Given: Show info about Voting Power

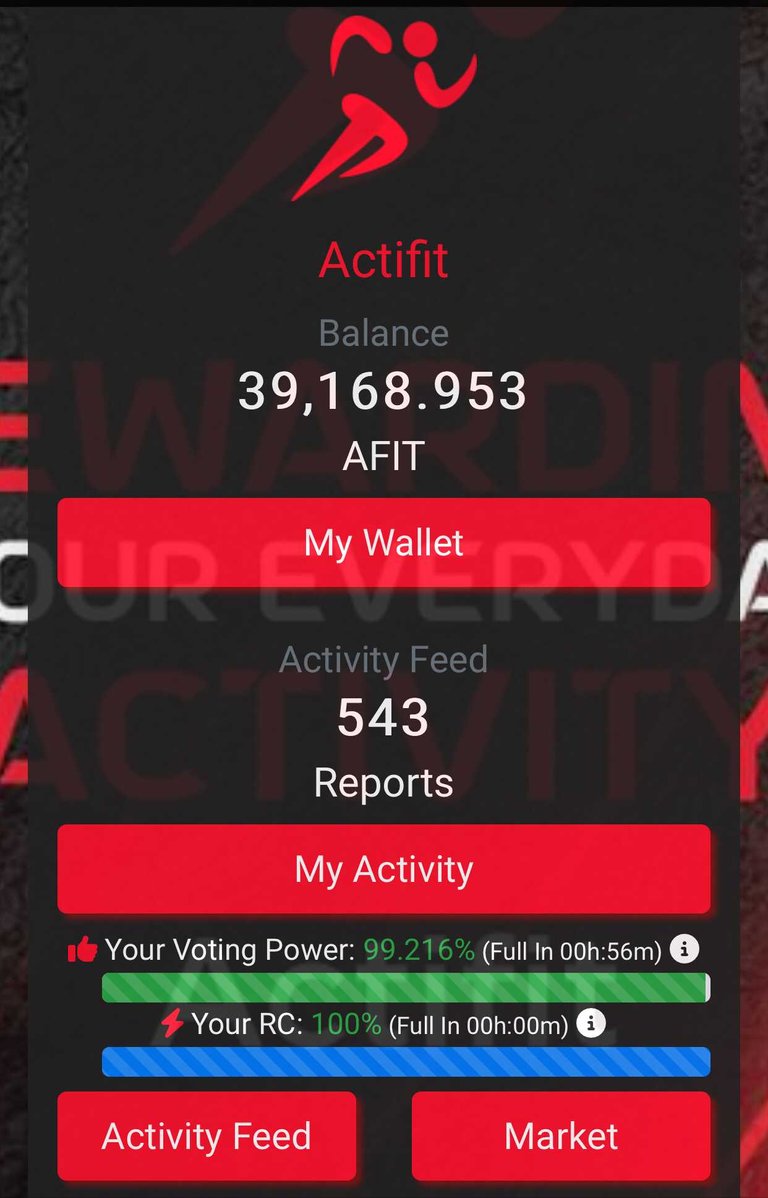Looking at the screenshot, I should pyautogui.click(x=683, y=948).
